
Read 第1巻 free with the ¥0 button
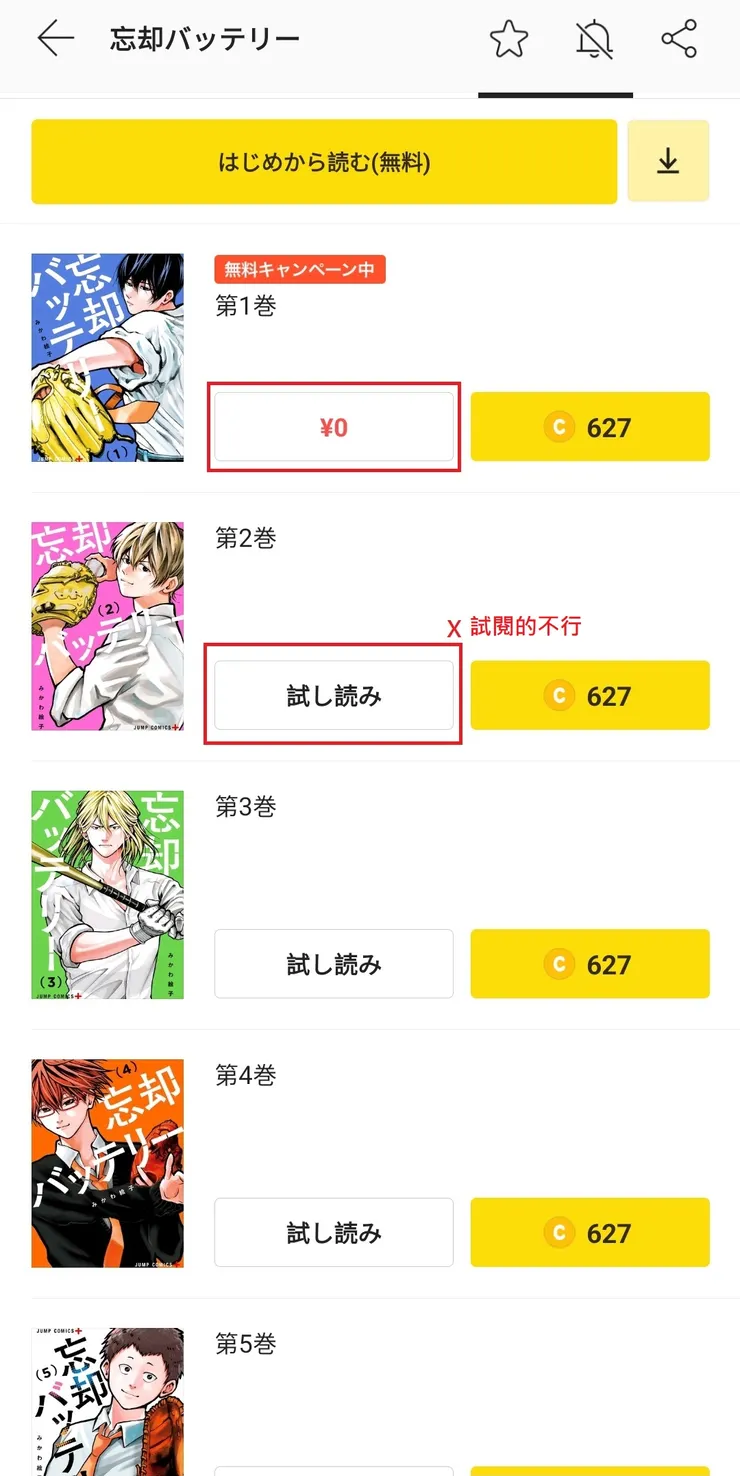[334, 427]
